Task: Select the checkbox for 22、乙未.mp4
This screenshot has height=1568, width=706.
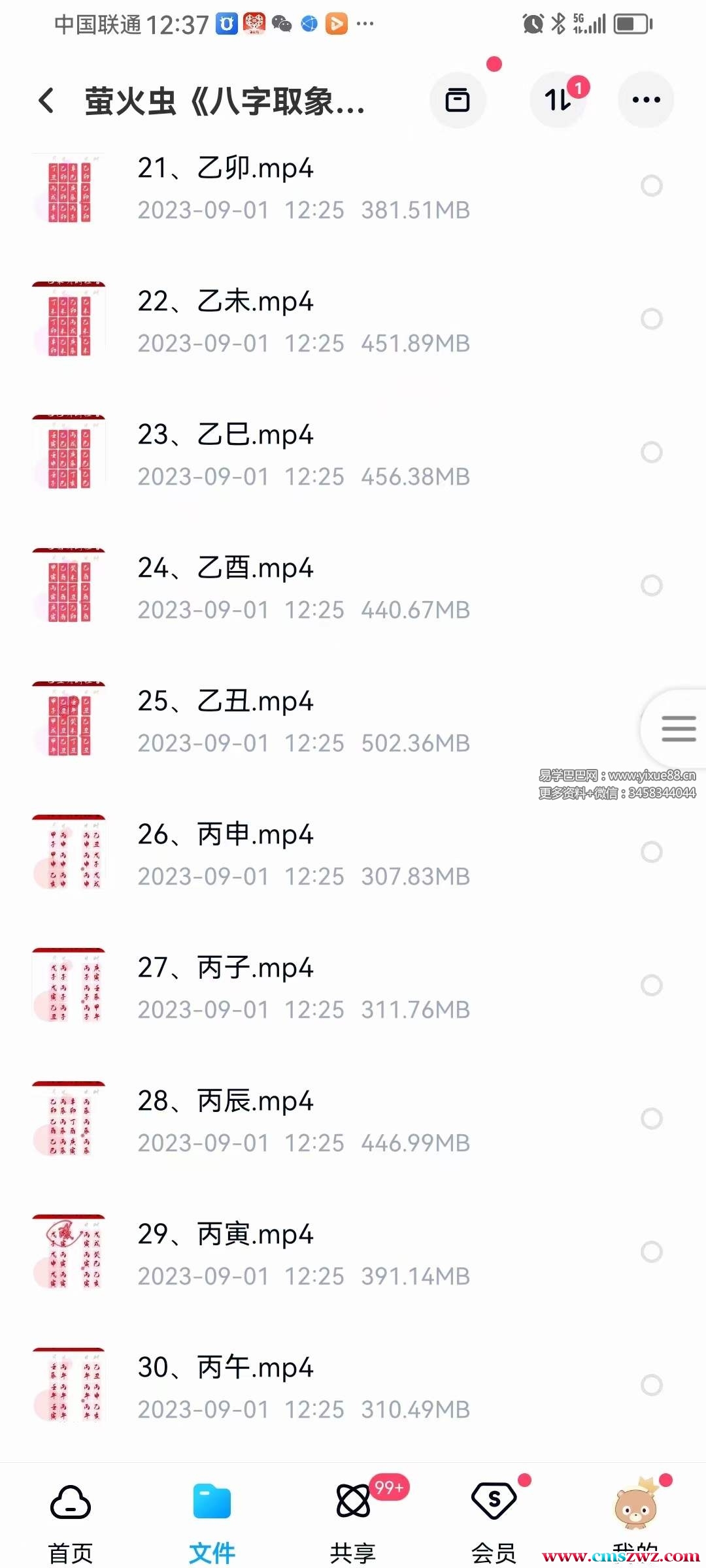Action: [x=651, y=319]
